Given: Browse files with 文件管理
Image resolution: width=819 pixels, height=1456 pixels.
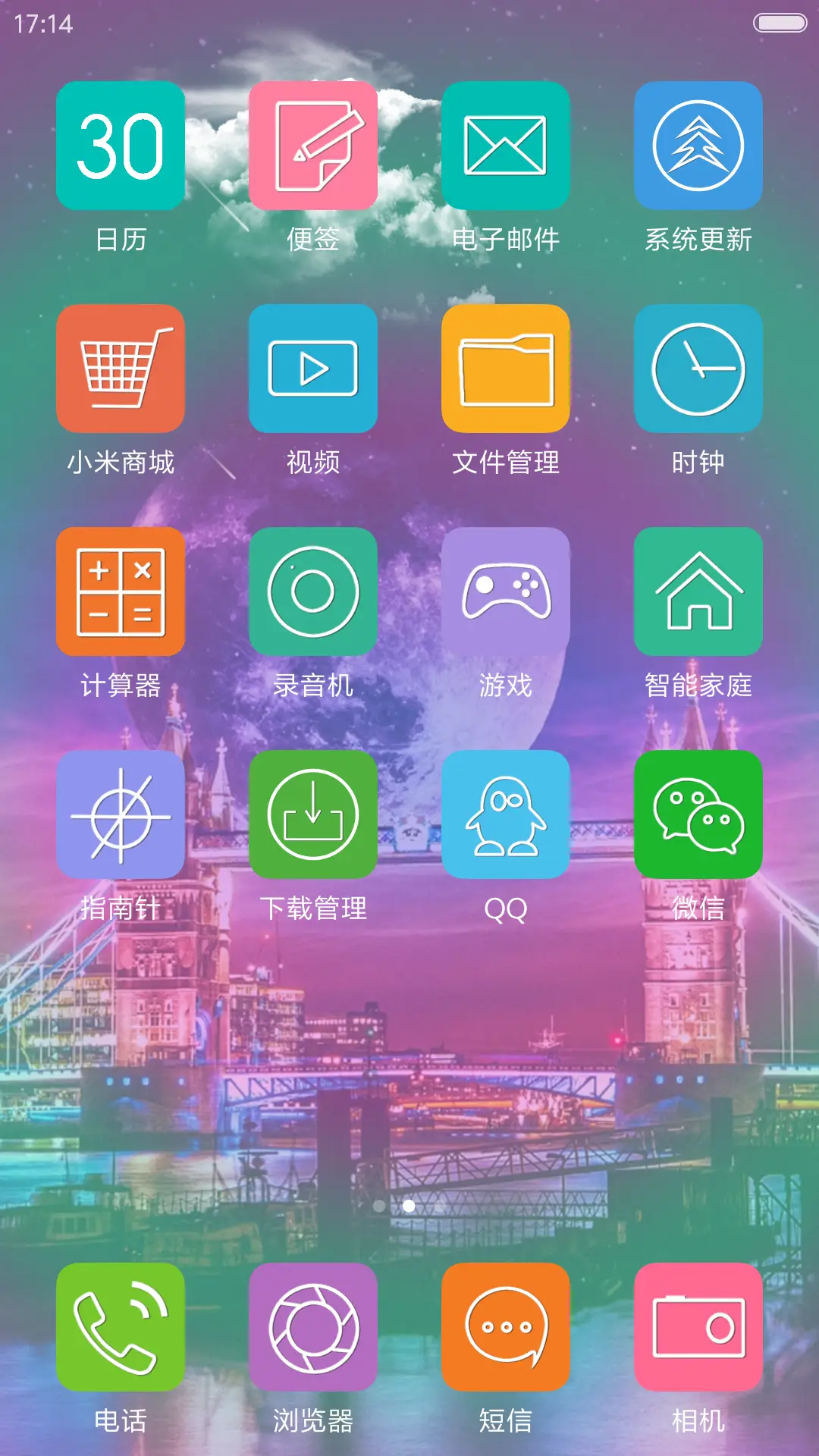Looking at the screenshot, I should point(506,369).
